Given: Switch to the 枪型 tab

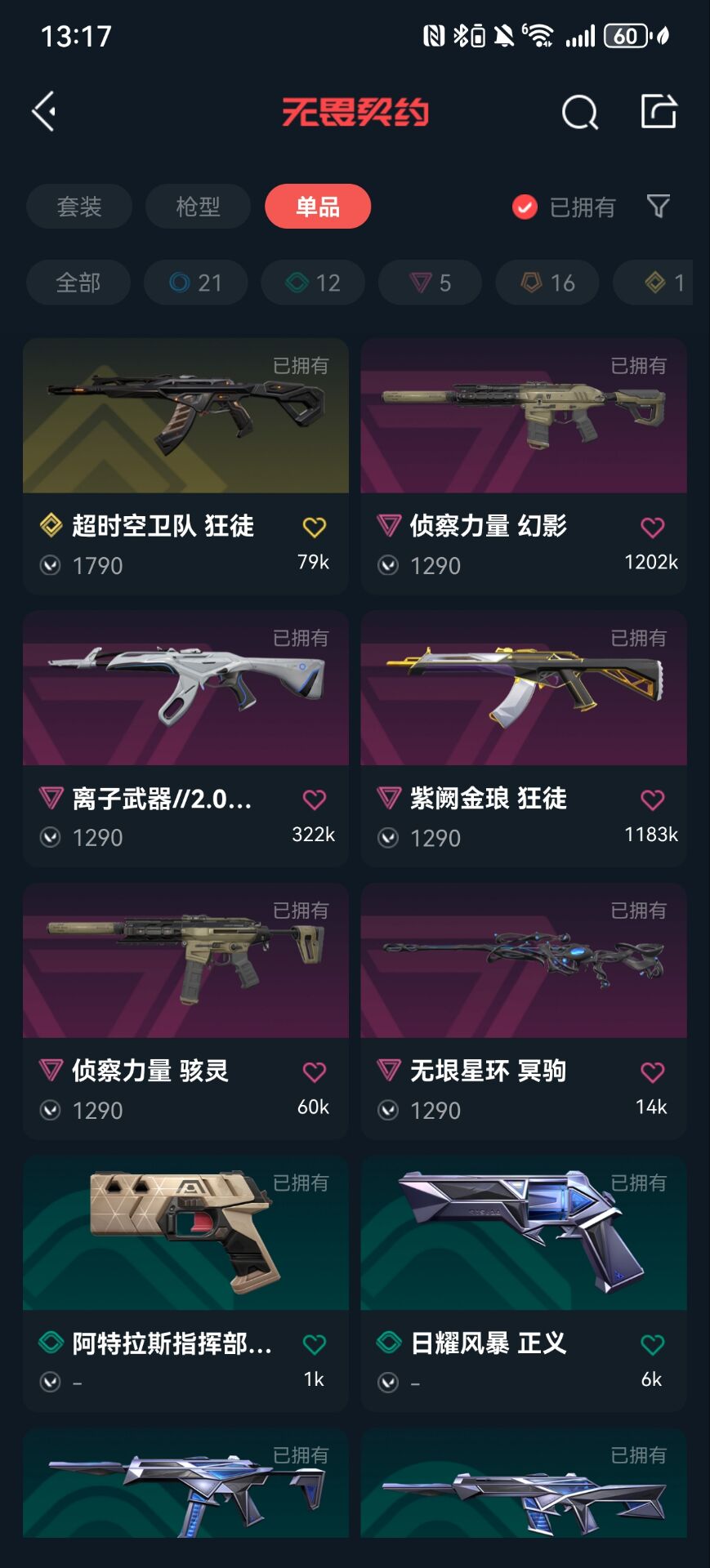Looking at the screenshot, I should (198, 207).
